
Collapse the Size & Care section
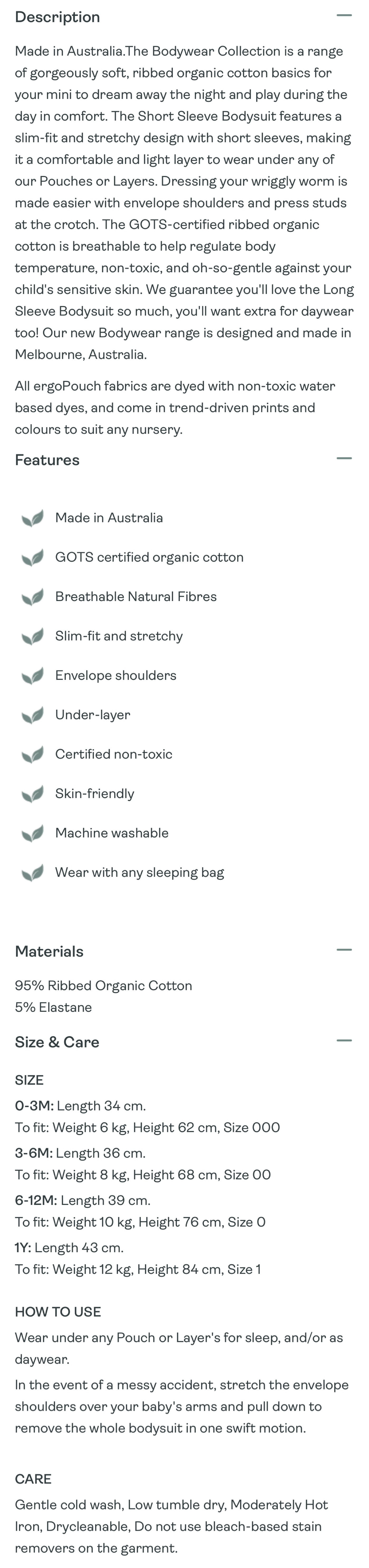[344, 1040]
